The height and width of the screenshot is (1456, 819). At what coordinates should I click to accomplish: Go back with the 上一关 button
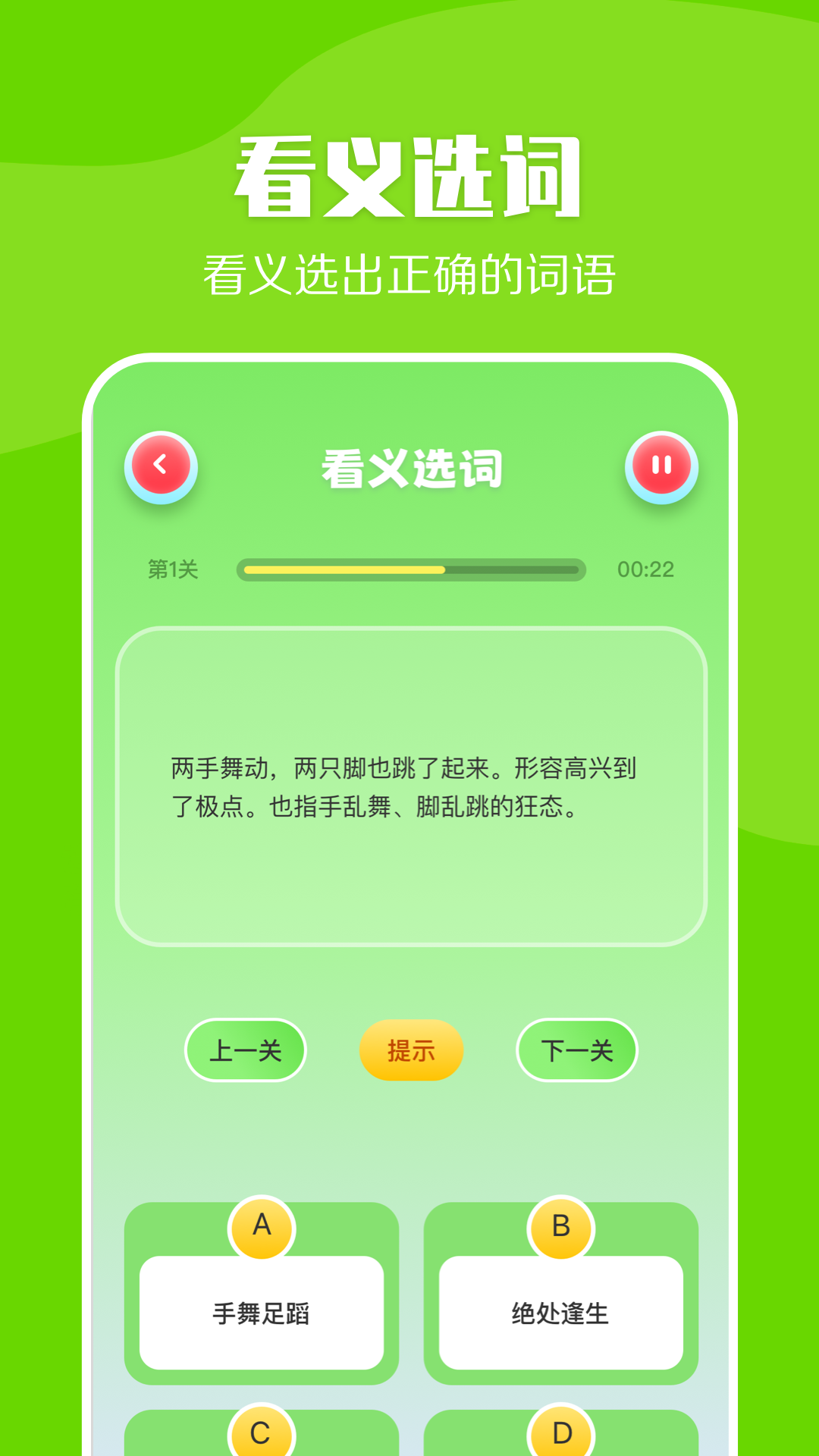point(246,1049)
